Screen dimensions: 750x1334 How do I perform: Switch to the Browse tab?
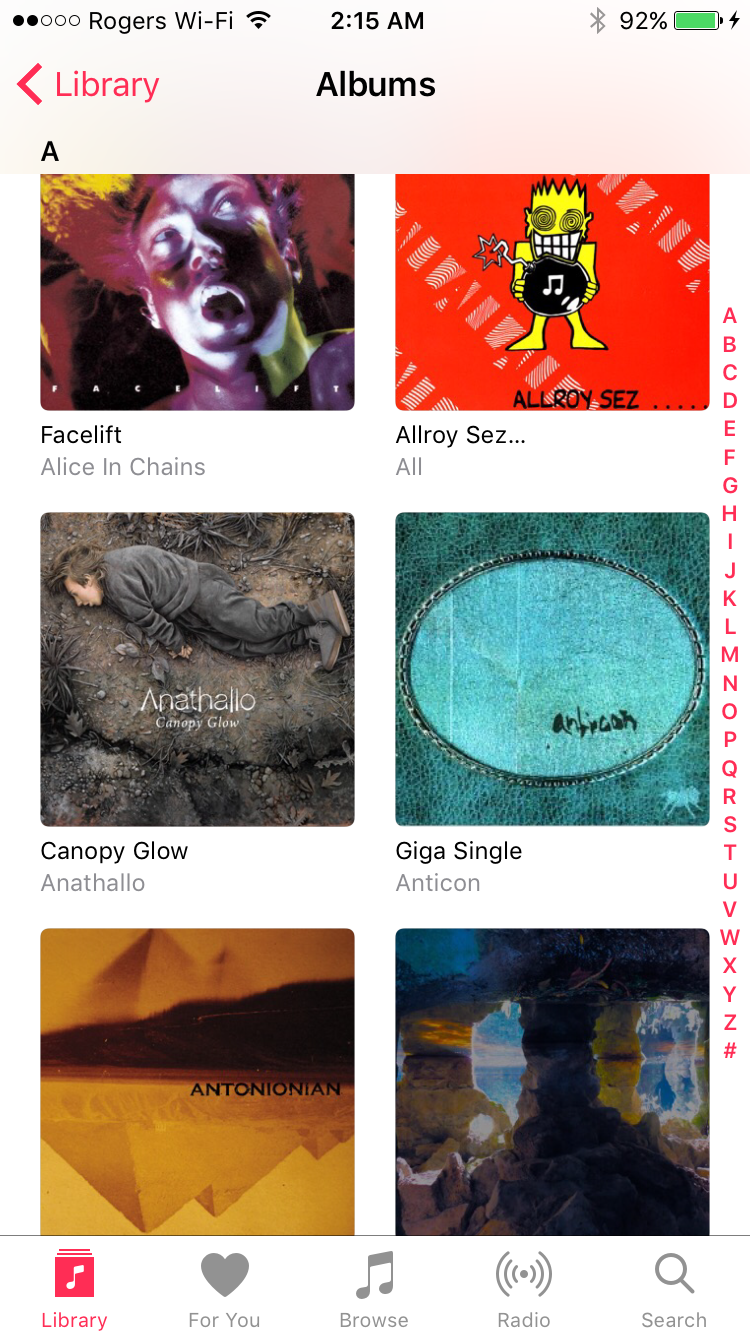(x=374, y=1290)
